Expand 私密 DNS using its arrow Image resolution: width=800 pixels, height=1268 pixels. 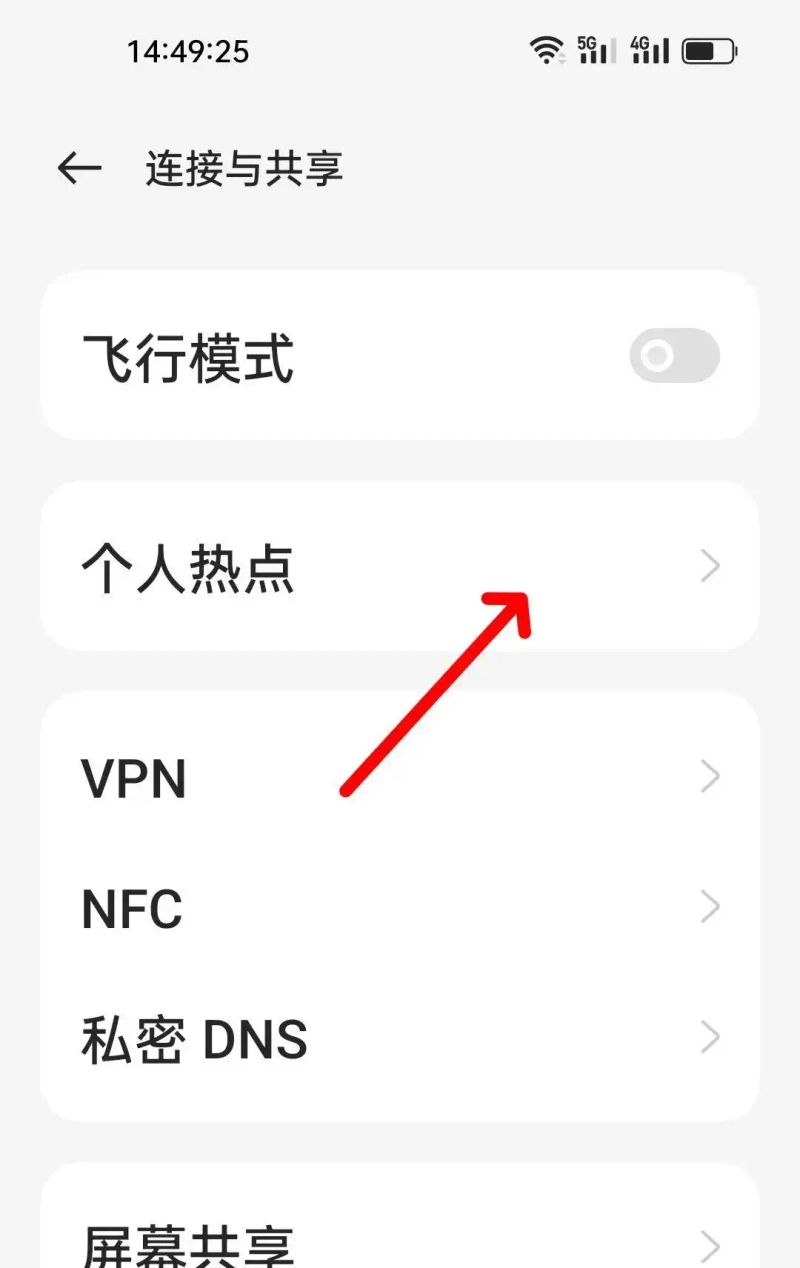(710, 1037)
